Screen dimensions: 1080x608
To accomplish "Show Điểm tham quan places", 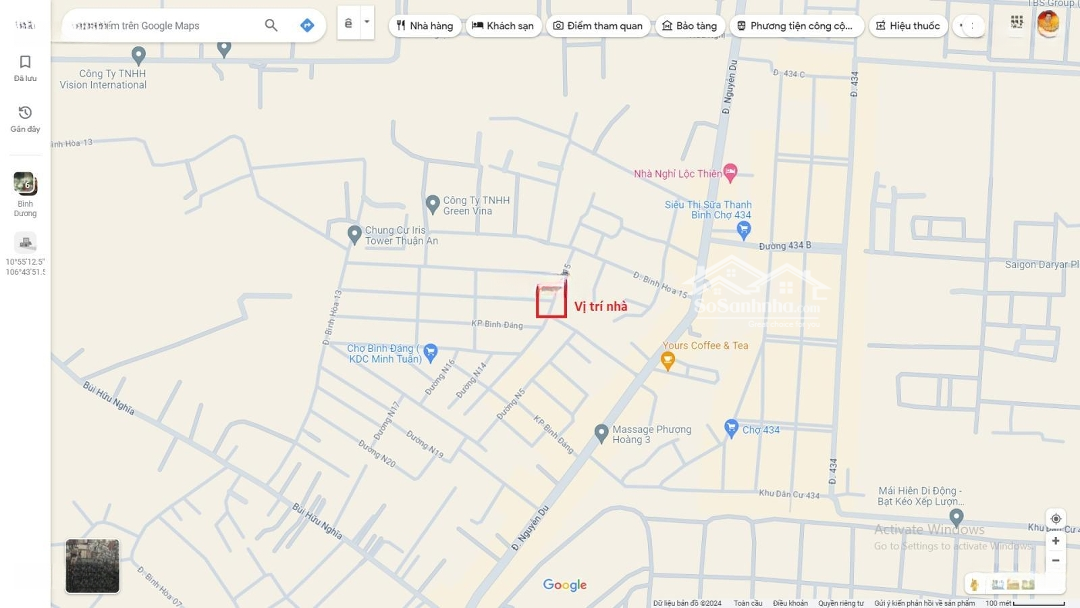I will click(598, 25).
